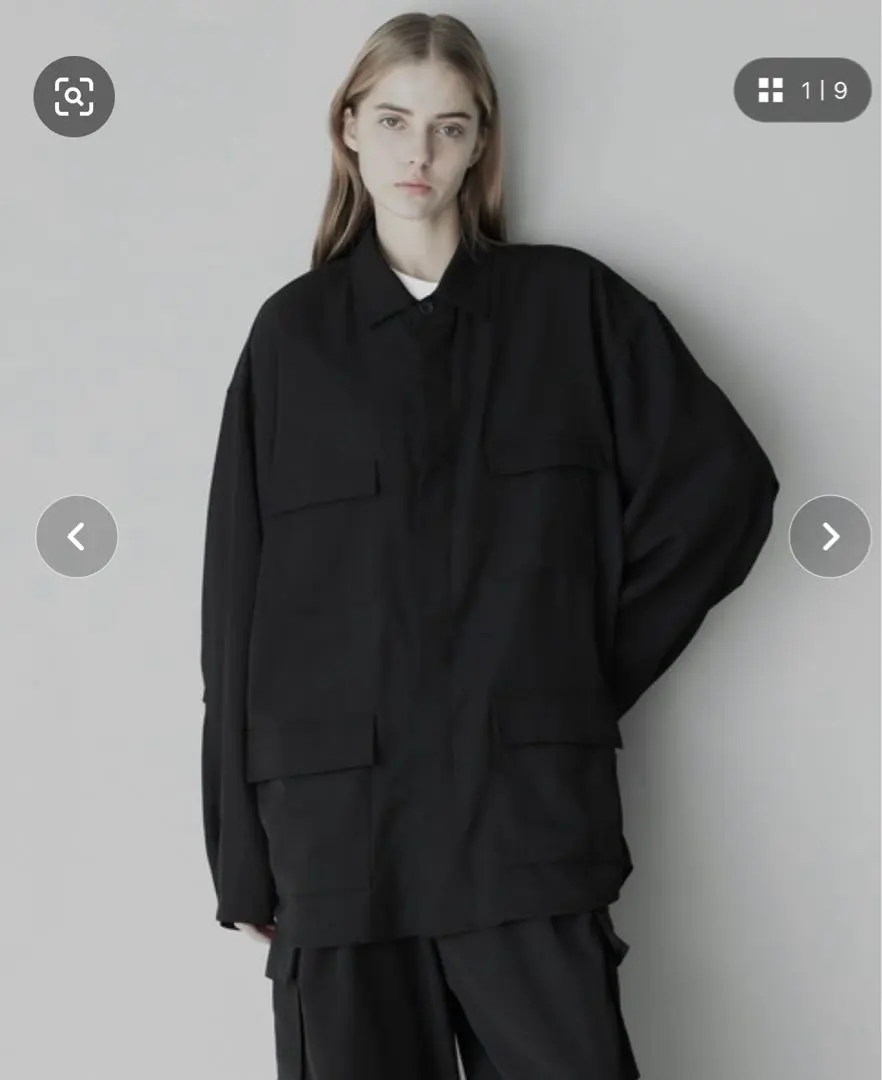Navigate backward through the gallery
The width and height of the screenshot is (882, 1080).
coord(75,536)
